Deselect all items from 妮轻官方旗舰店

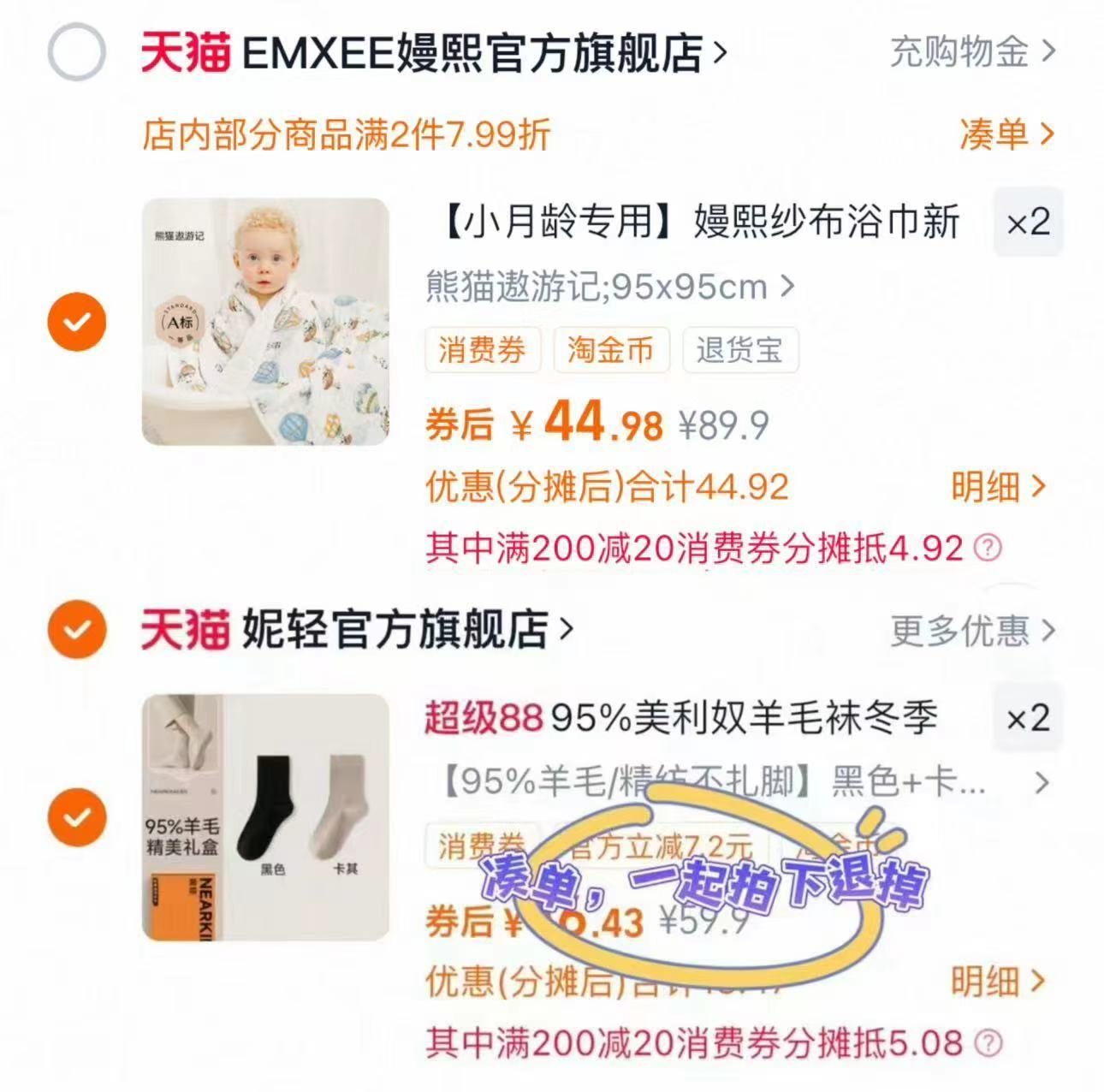pyautogui.click(x=76, y=630)
